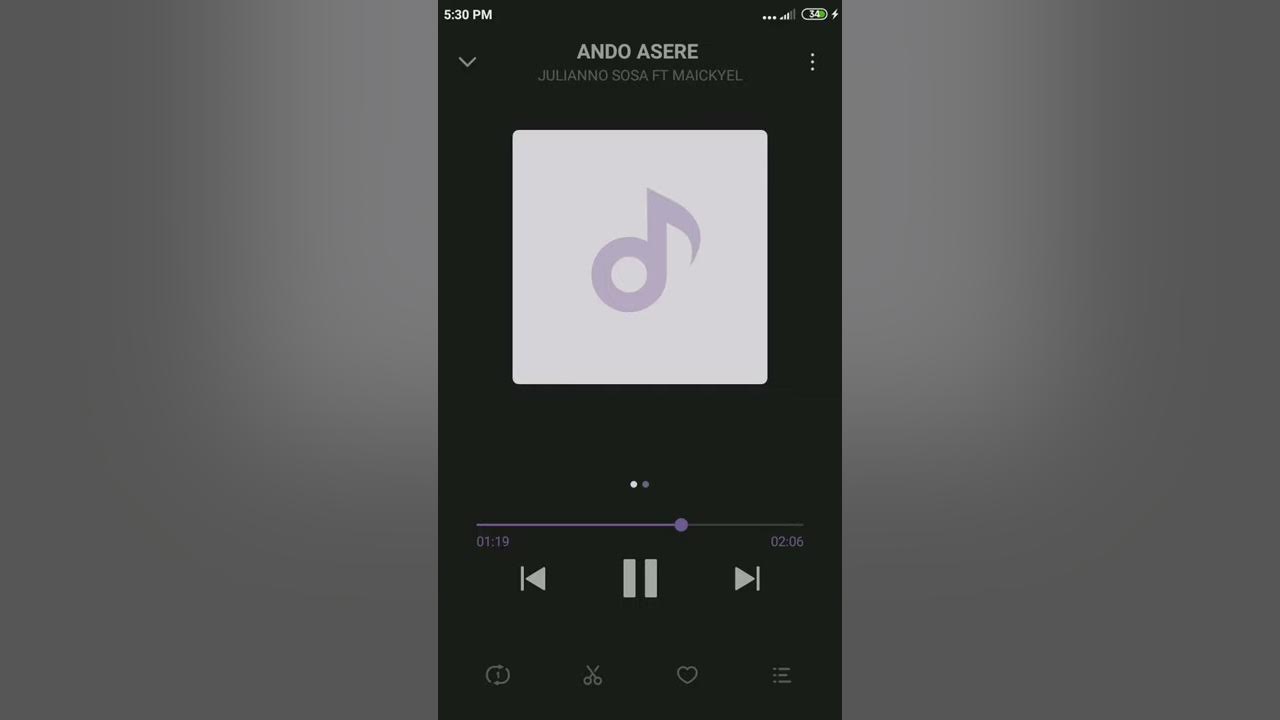Collapse the player with the down chevron

[467, 62]
